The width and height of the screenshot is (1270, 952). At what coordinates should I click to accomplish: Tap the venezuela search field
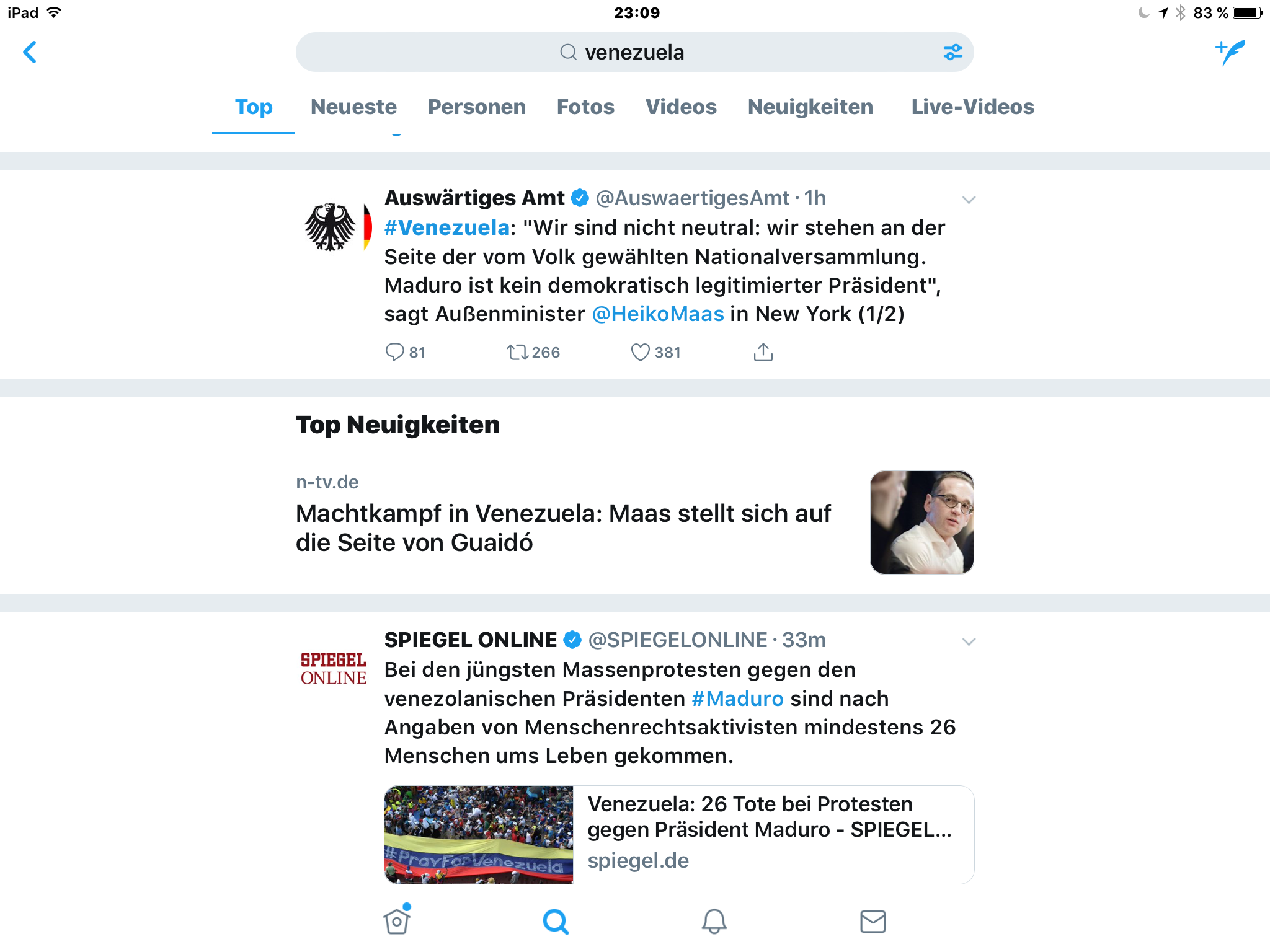click(633, 52)
